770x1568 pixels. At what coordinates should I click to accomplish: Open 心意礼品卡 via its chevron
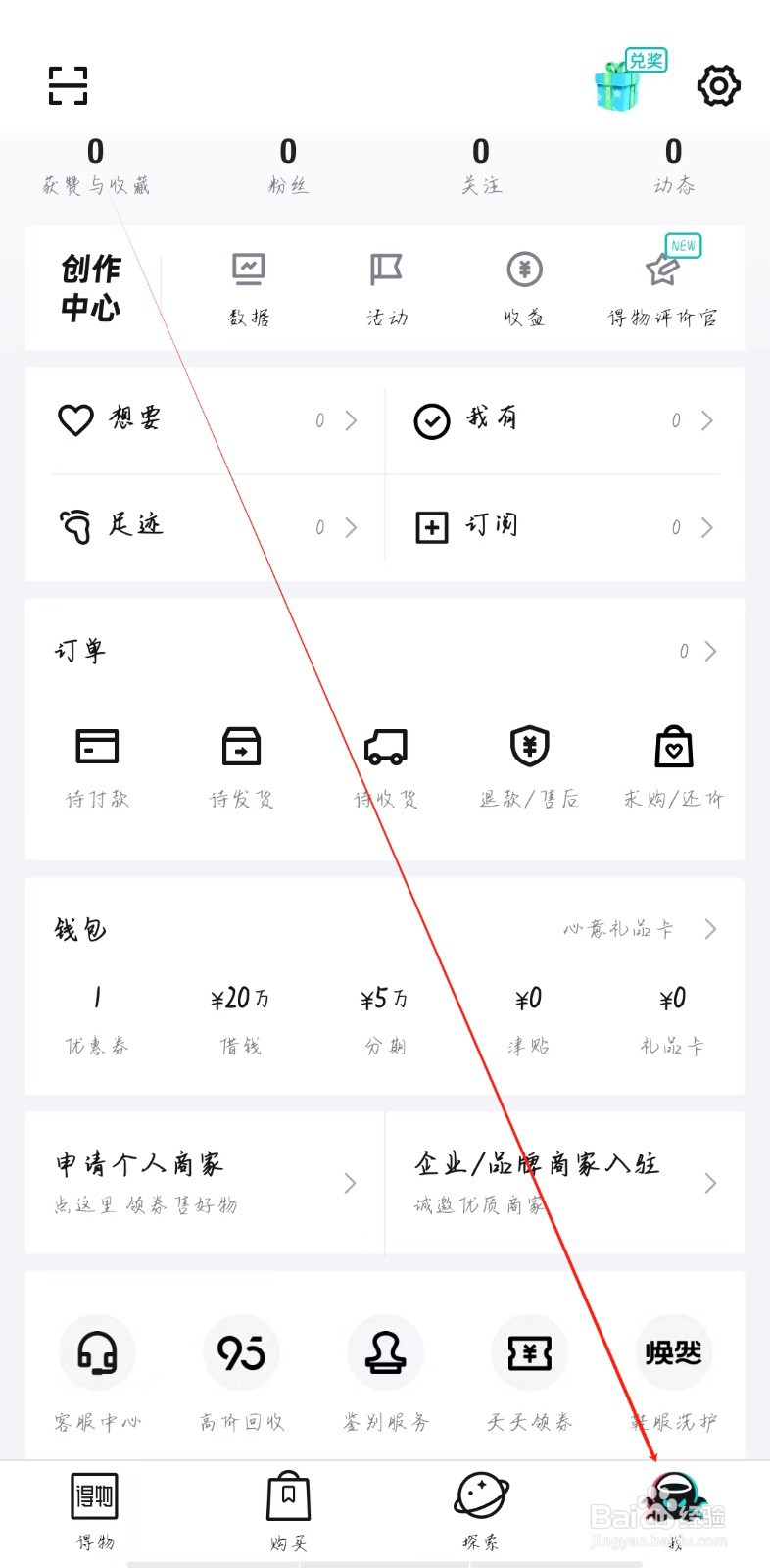pyautogui.click(x=709, y=929)
